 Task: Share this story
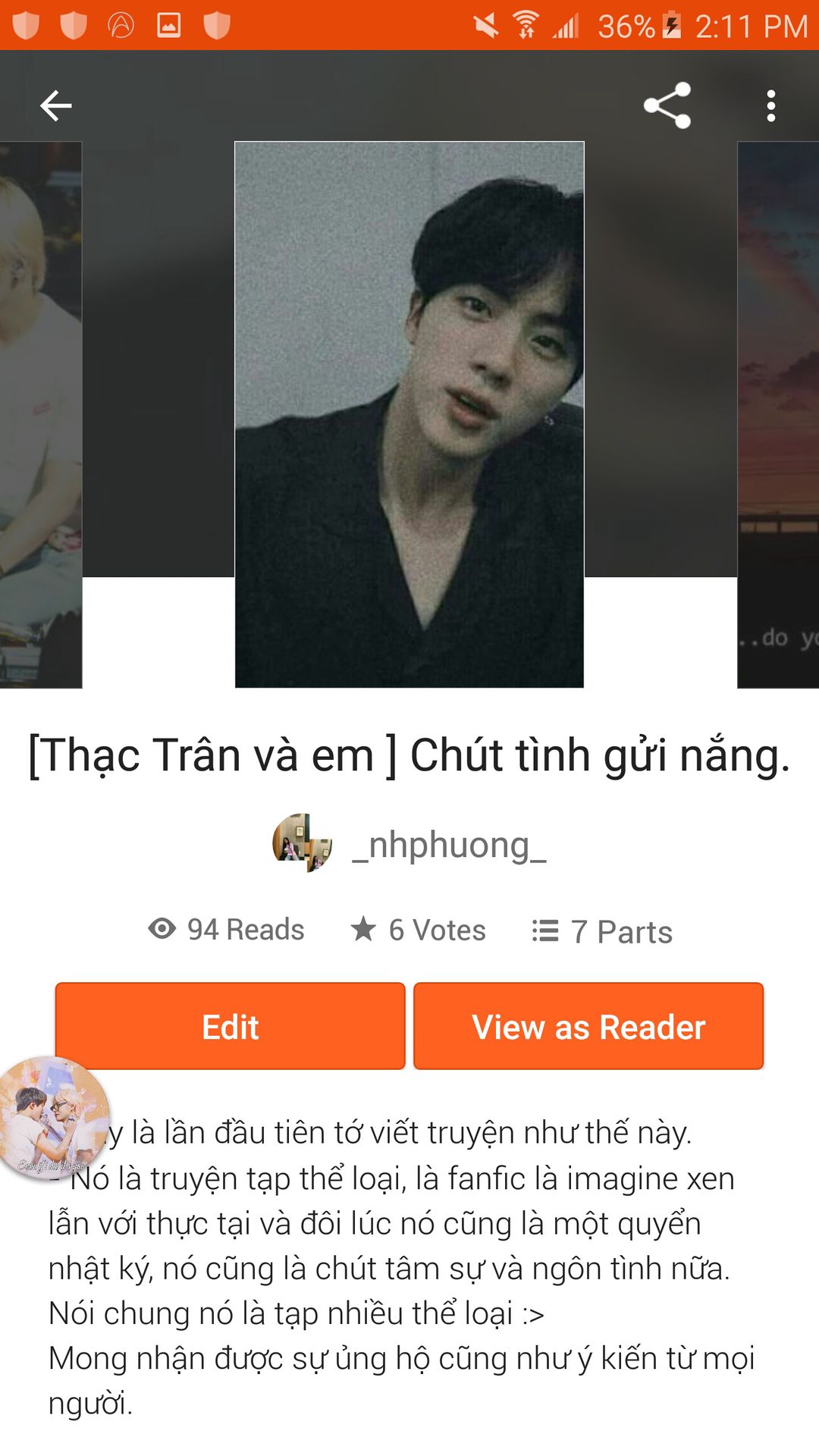coord(667,105)
